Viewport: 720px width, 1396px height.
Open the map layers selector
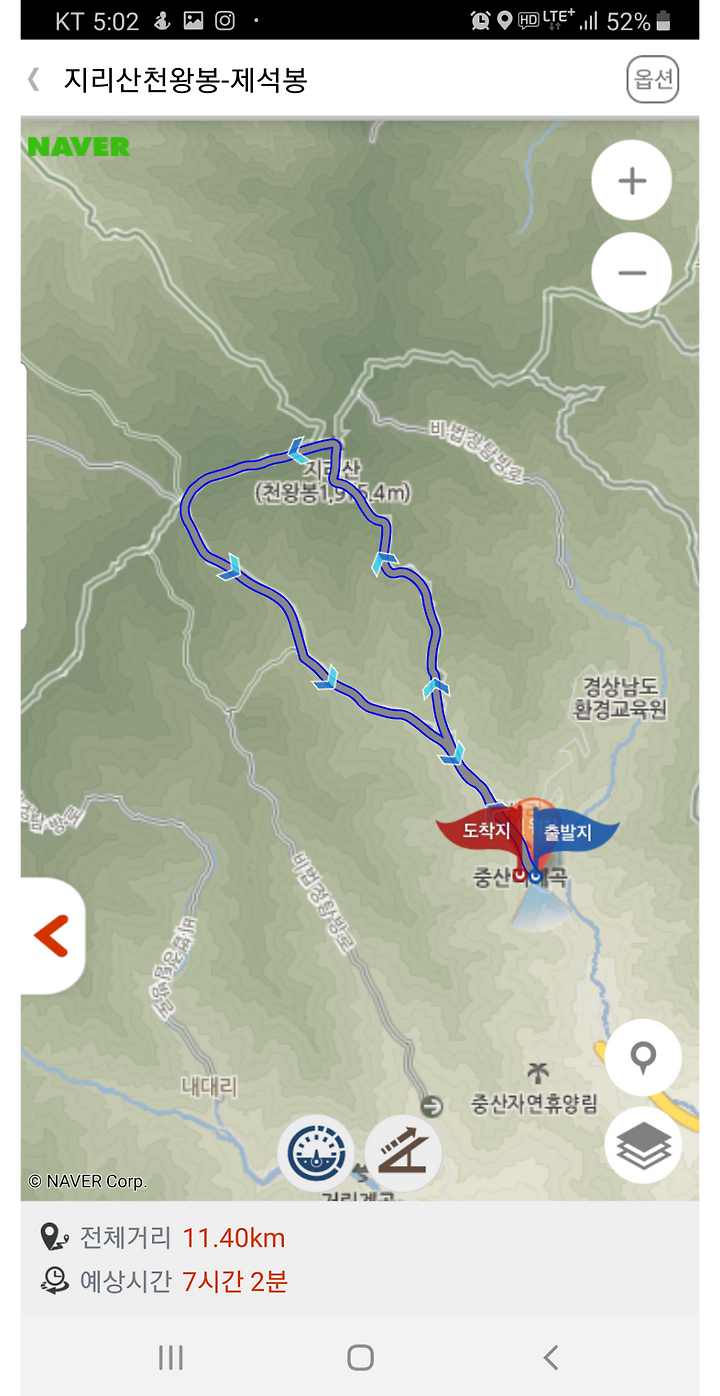[x=643, y=1146]
